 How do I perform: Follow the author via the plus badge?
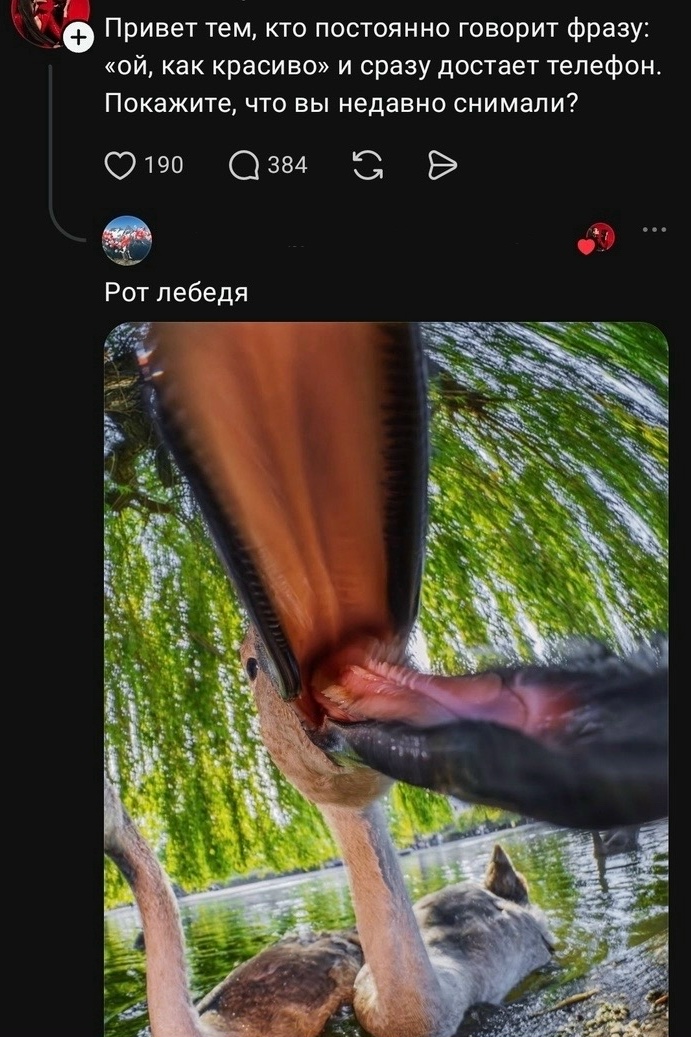(79, 37)
